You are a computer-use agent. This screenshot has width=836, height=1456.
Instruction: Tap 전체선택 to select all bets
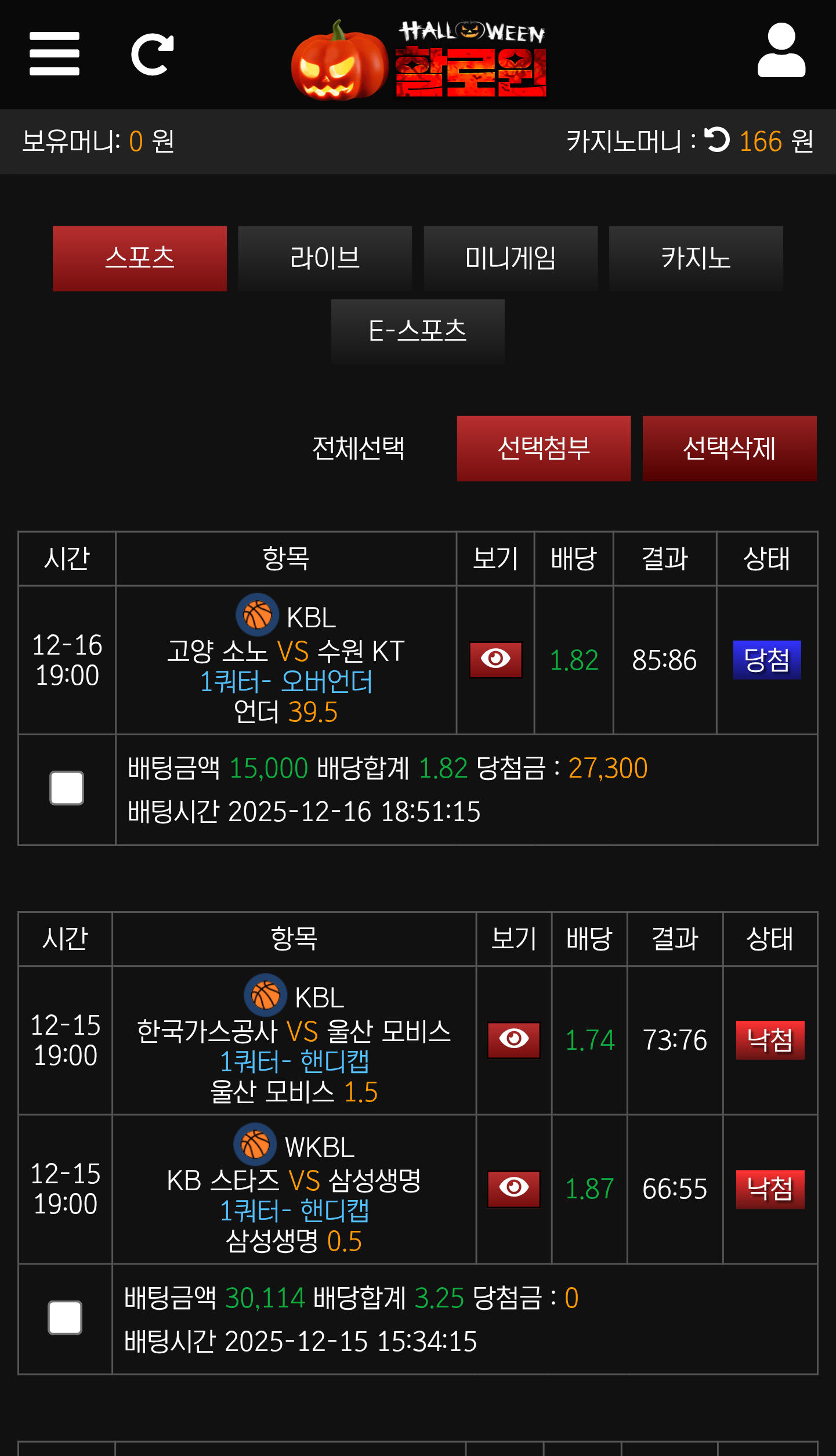[358, 448]
